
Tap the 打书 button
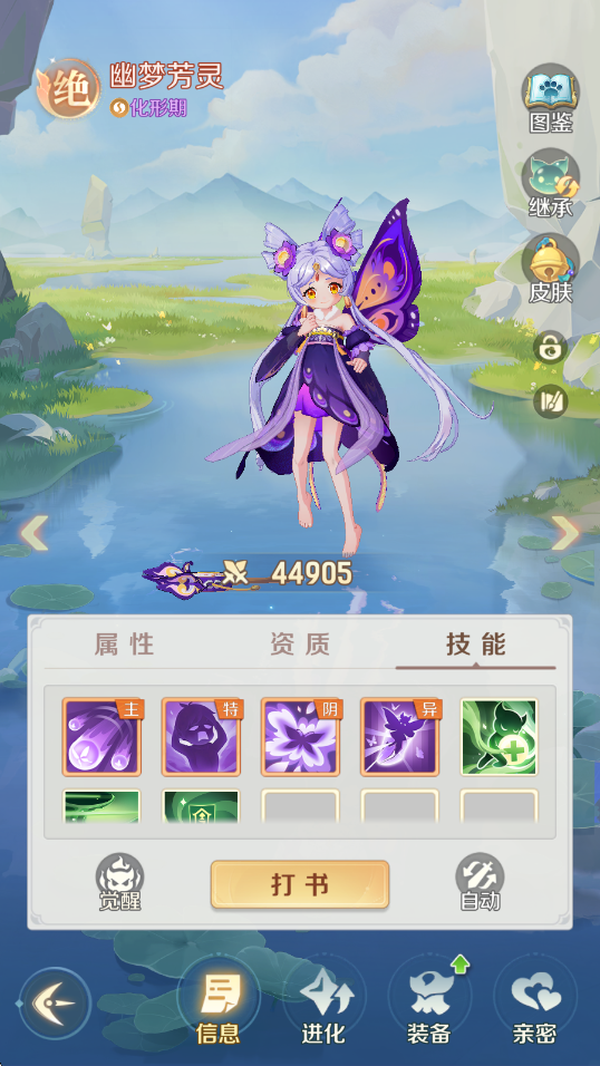coord(299,885)
